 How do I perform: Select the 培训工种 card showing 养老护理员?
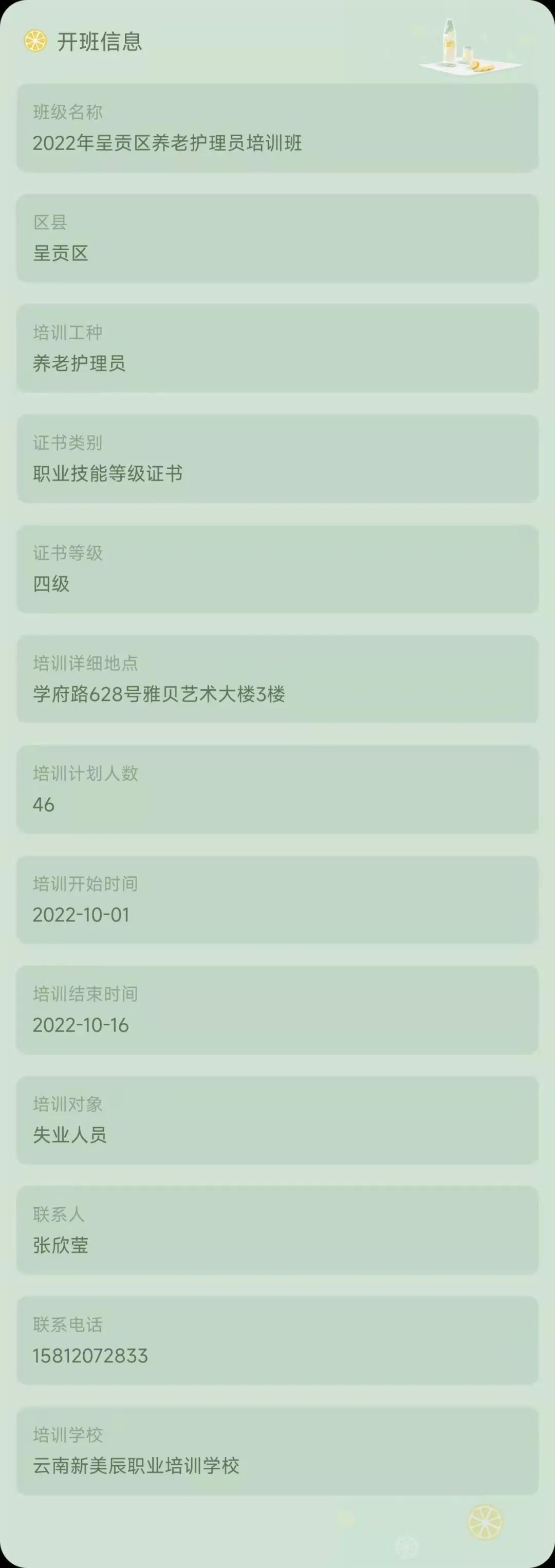277,348
